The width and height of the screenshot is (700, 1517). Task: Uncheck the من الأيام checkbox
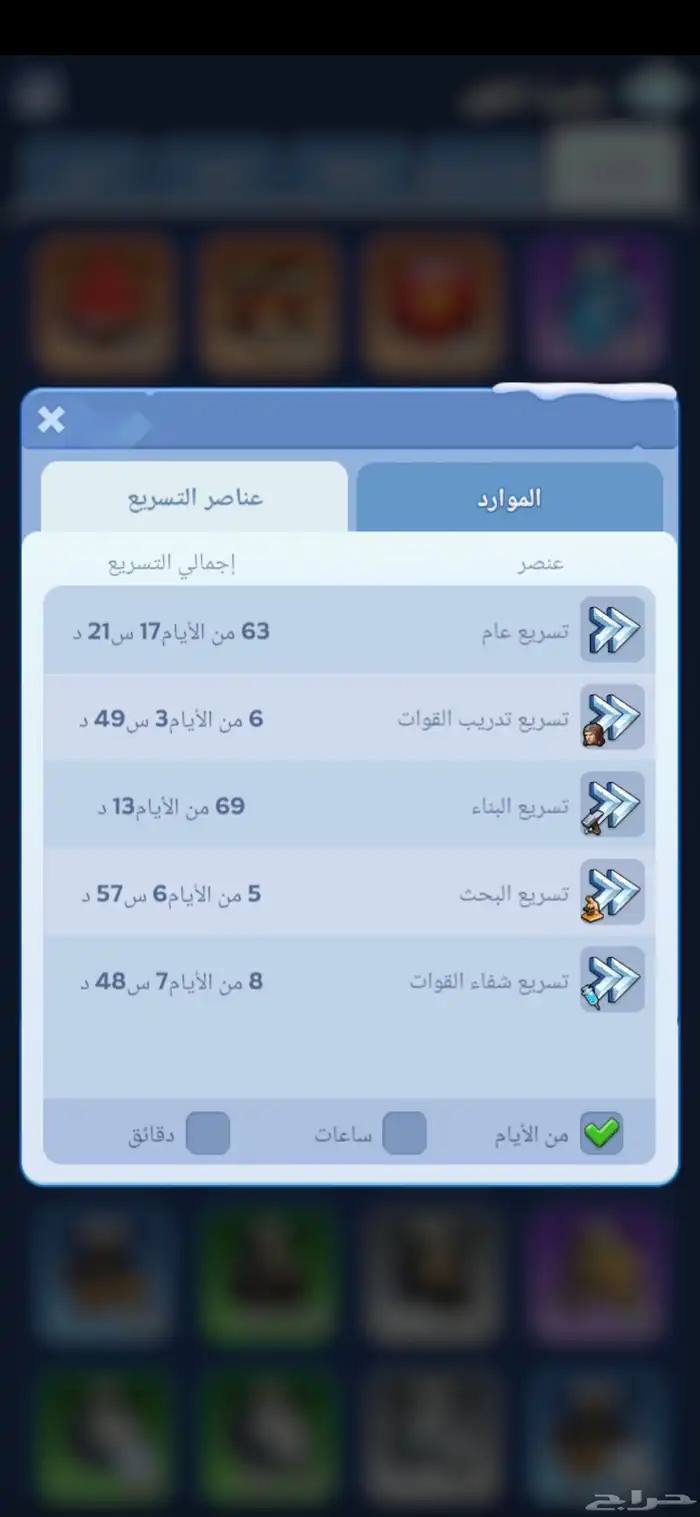[602, 1133]
